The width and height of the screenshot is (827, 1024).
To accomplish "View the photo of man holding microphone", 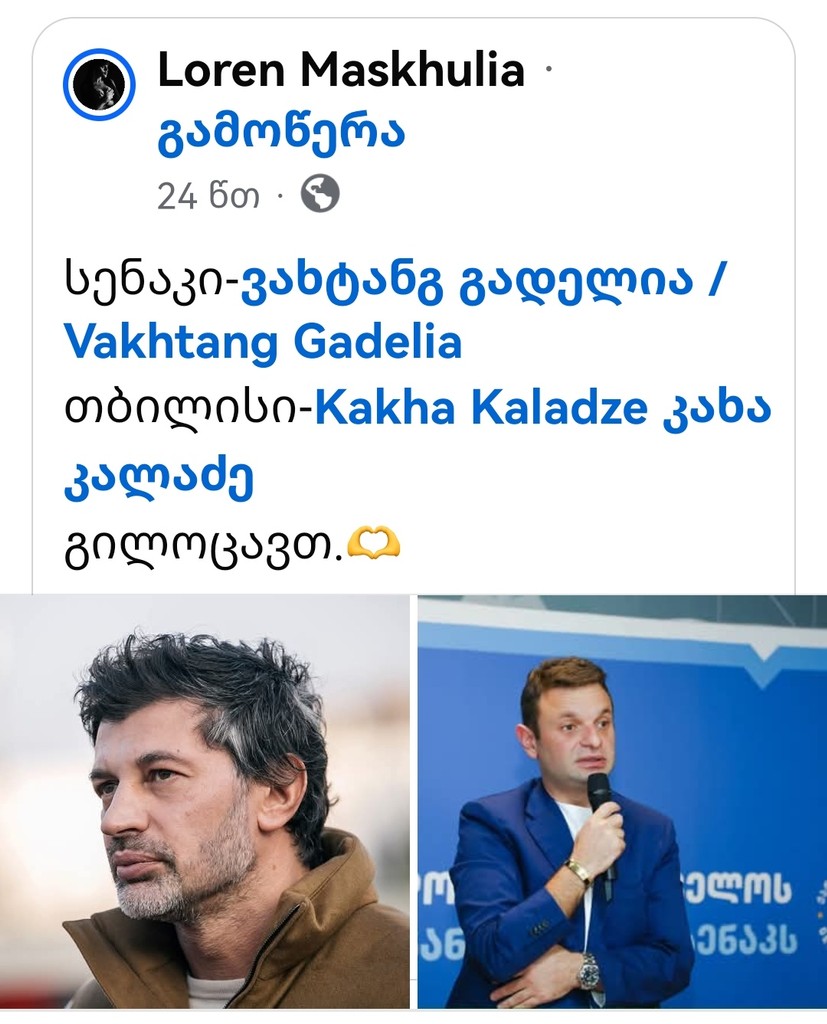I will [x=621, y=801].
